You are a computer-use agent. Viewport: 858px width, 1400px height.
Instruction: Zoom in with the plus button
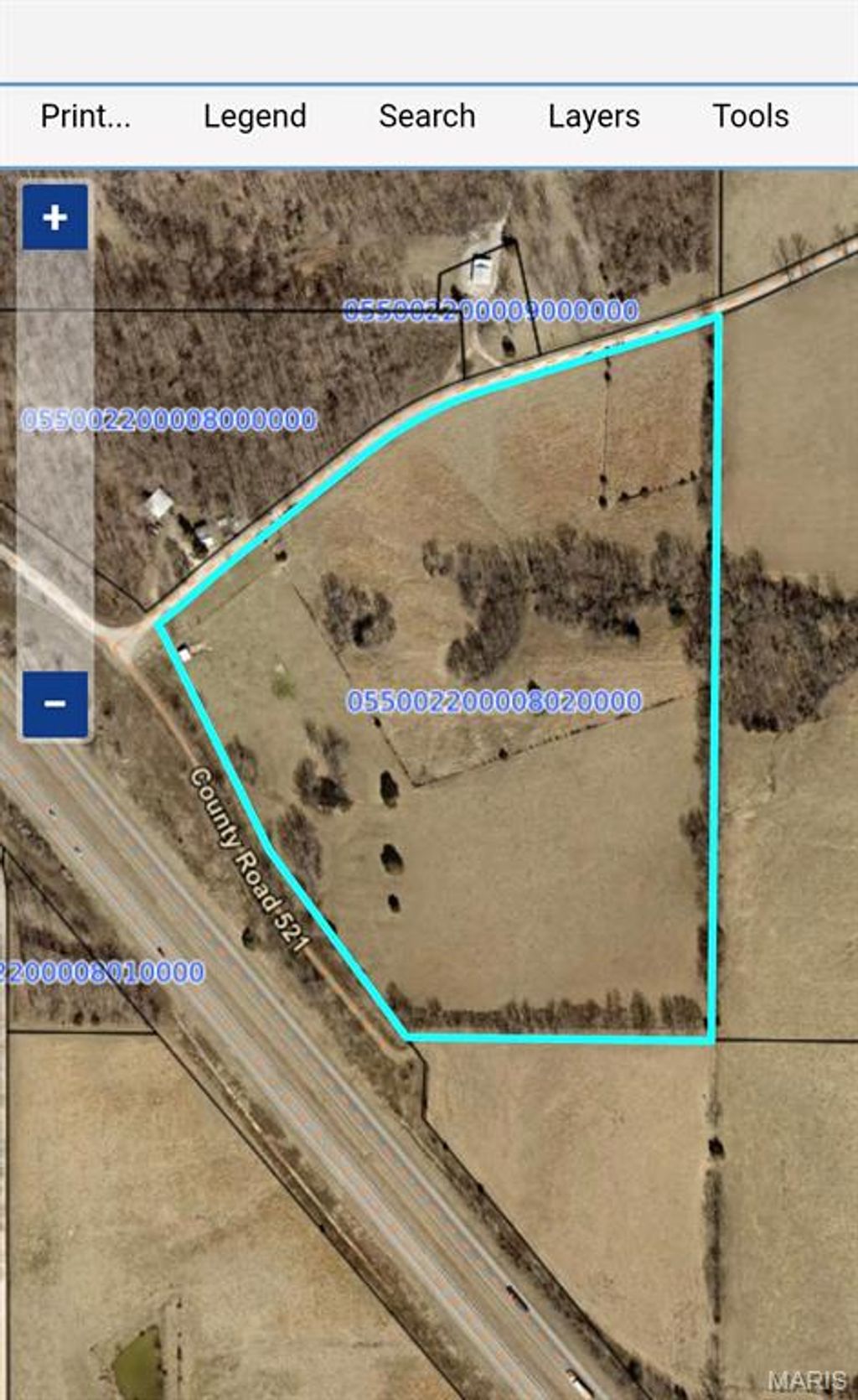55,217
